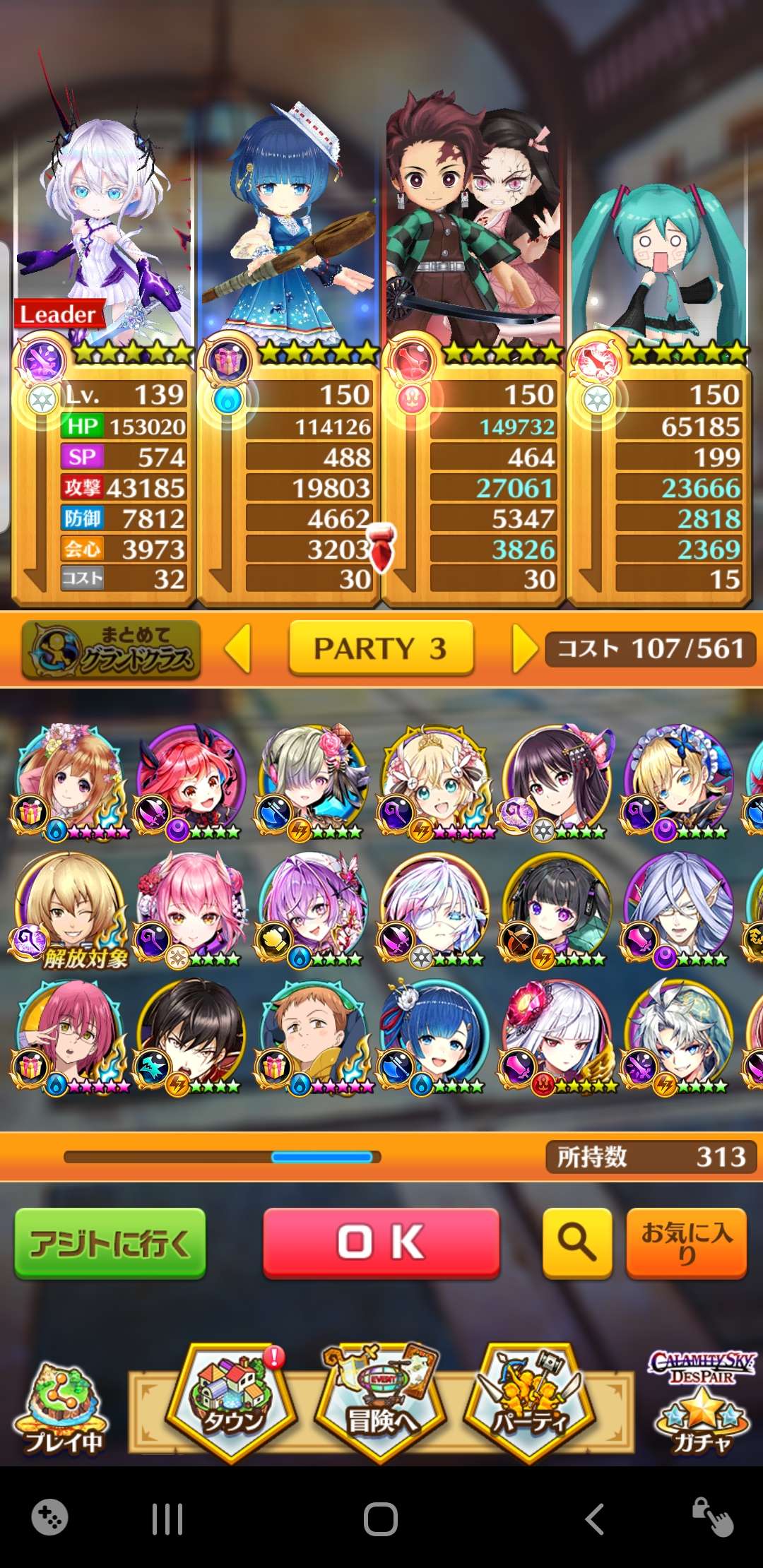Switch to previous party with left arrow
This screenshot has height=1568, width=763.
[238, 648]
